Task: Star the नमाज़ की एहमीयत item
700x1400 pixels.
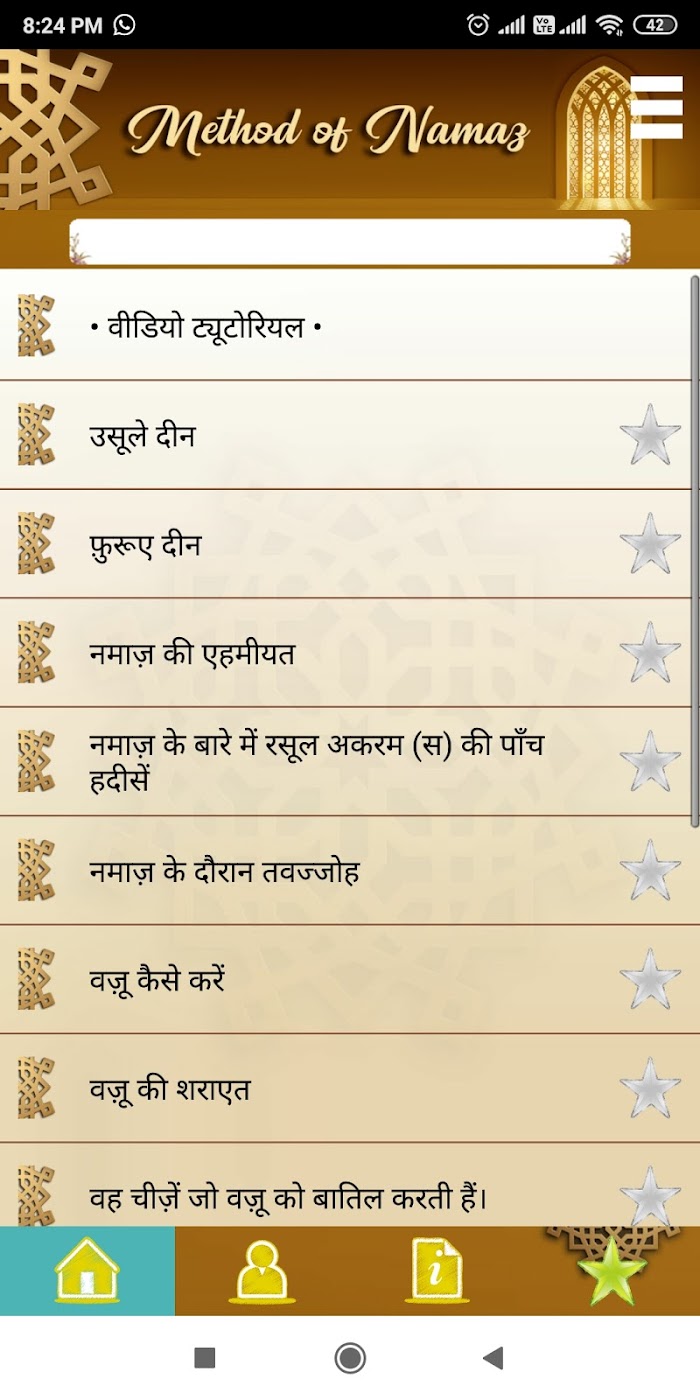Action: pyautogui.click(x=650, y=653)
